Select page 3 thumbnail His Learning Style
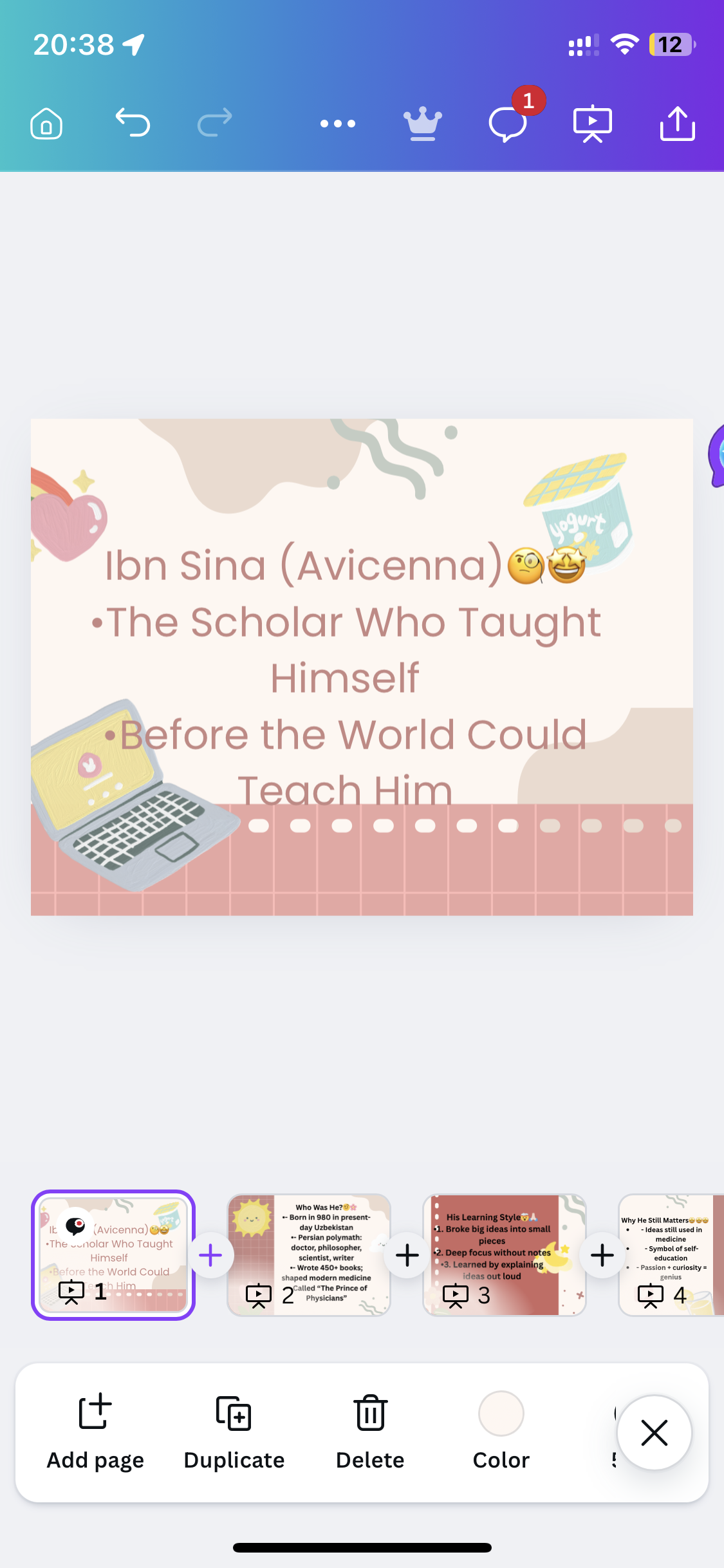The image size is (724, 1568). click(504, 1254)
